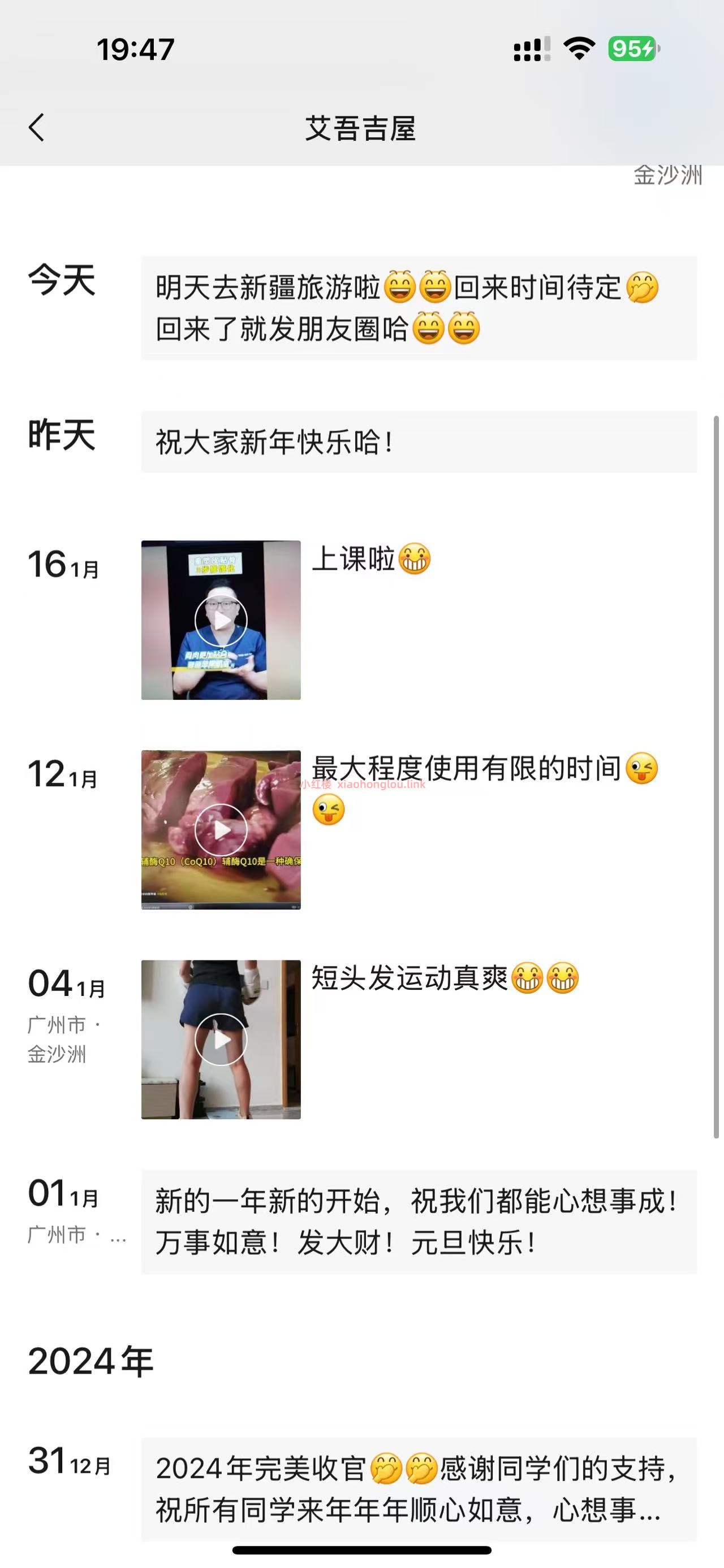Open the 2024年完美收官 post
724x1568 pixels.
click(x=419, y=1489)
